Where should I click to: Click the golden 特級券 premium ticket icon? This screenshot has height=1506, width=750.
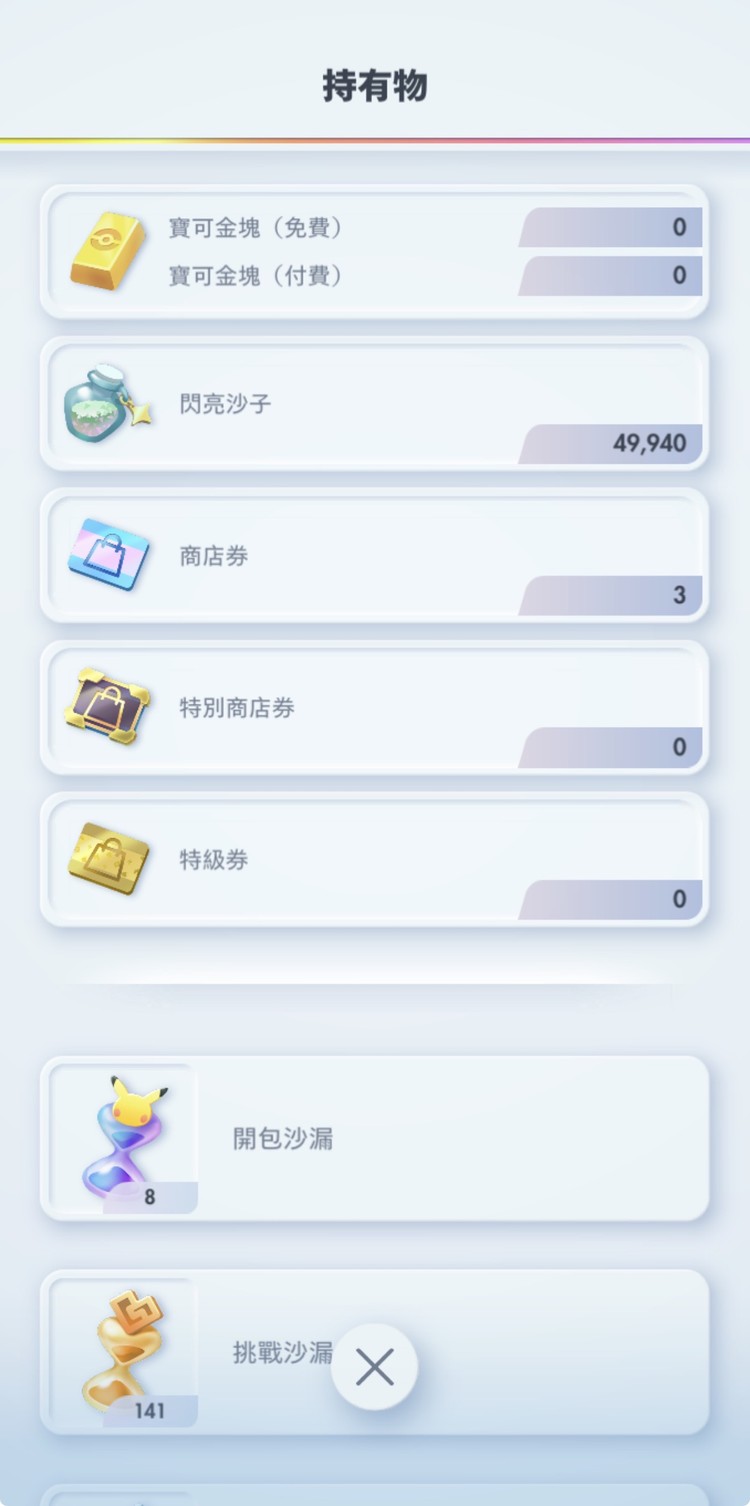tap(110, 855)
